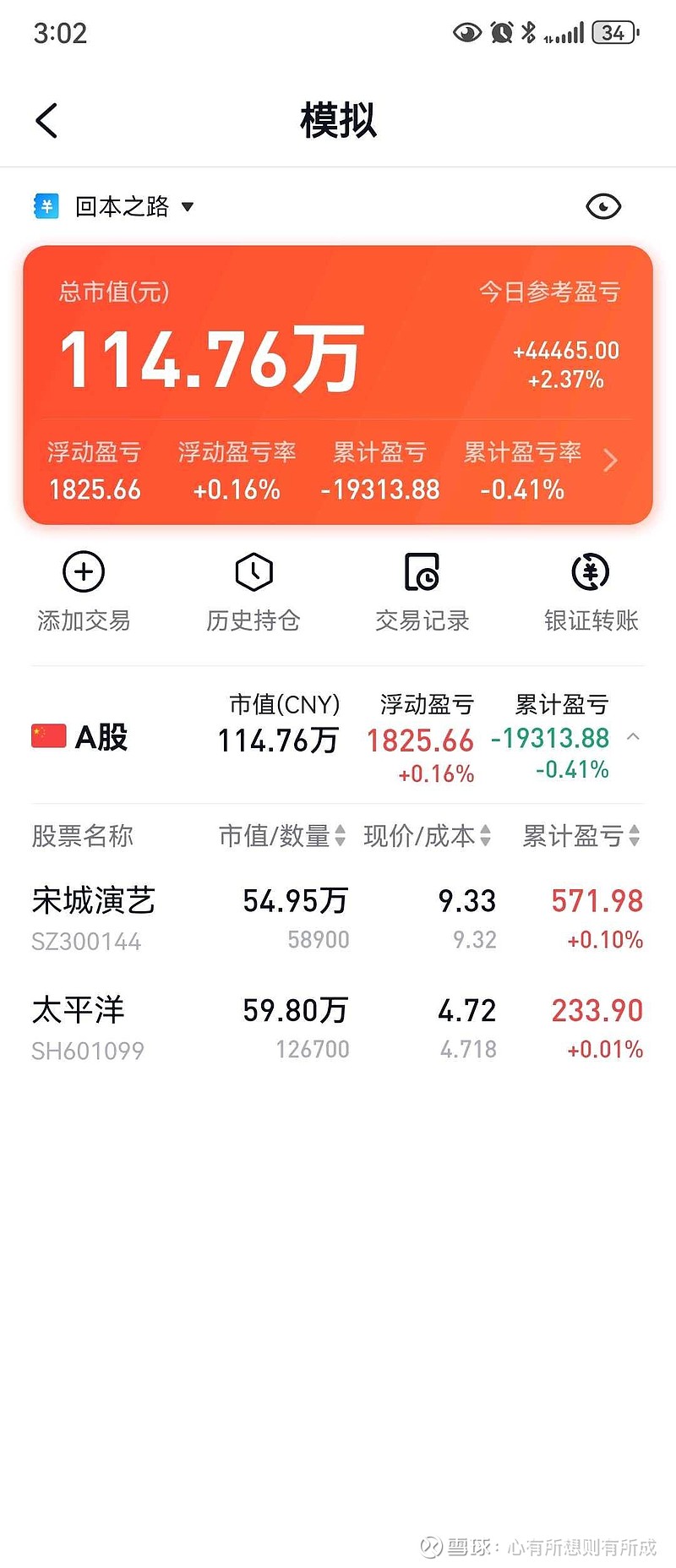Open 太平洋 SH601099 stock details

click(87, 1027)
